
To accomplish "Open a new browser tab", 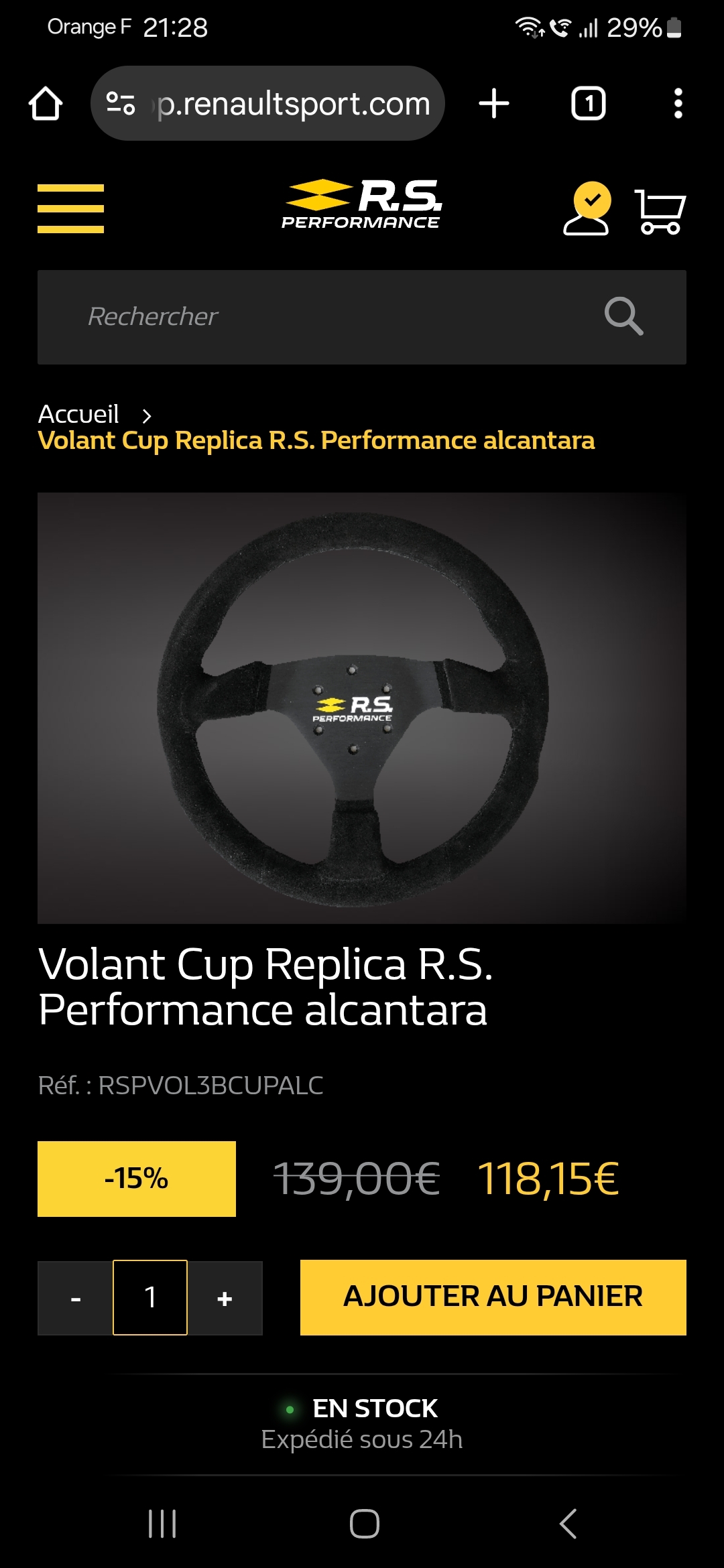I will 494,104.
